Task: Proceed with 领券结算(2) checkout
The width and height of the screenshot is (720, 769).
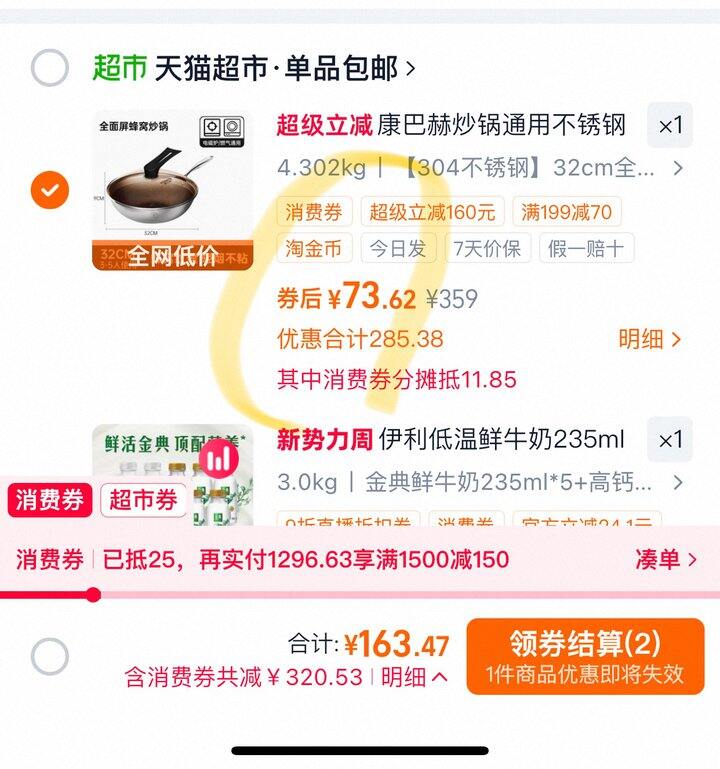Action: [585, 656]
